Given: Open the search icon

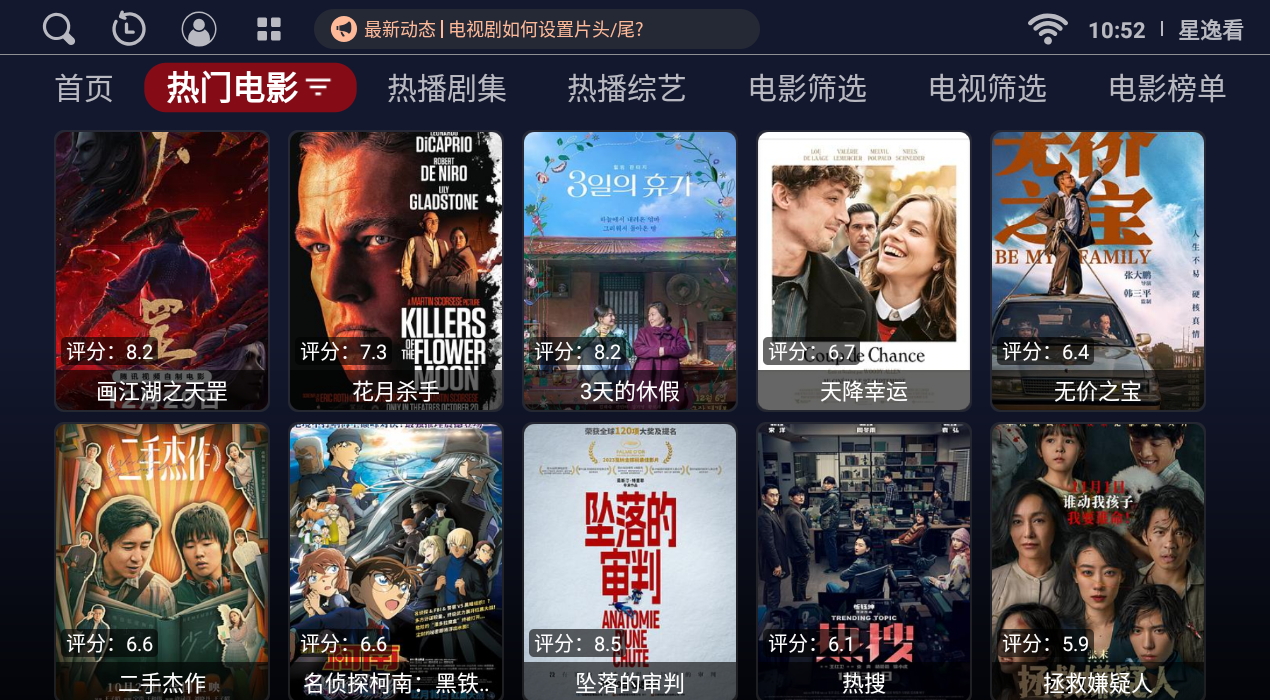Looking at the screenshot, I should tap(59, 29).
